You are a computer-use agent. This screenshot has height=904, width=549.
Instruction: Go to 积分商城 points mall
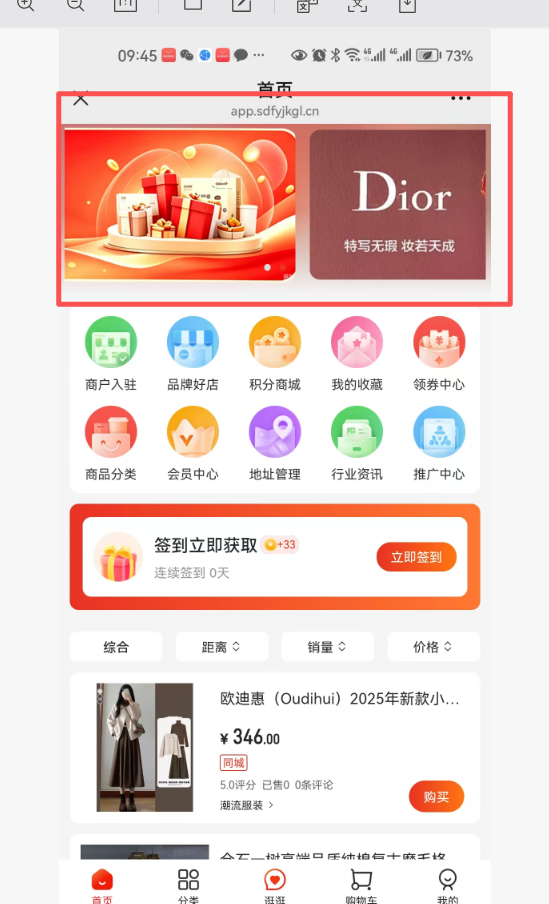[274, 353]
